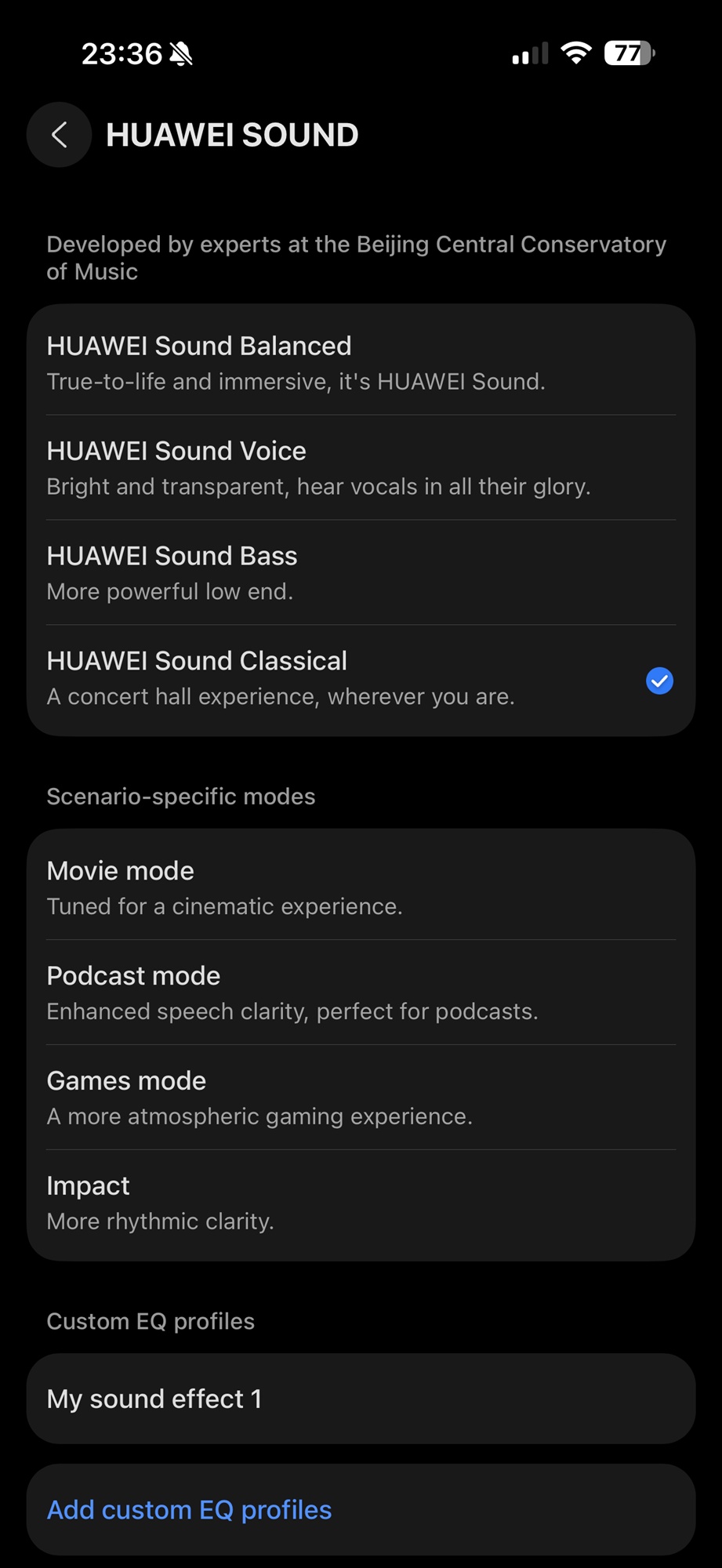Screen dimensions: 722x1568
Task: Add custom EQ profiles
Action: pyautogui.click(x=190, y=1510)
